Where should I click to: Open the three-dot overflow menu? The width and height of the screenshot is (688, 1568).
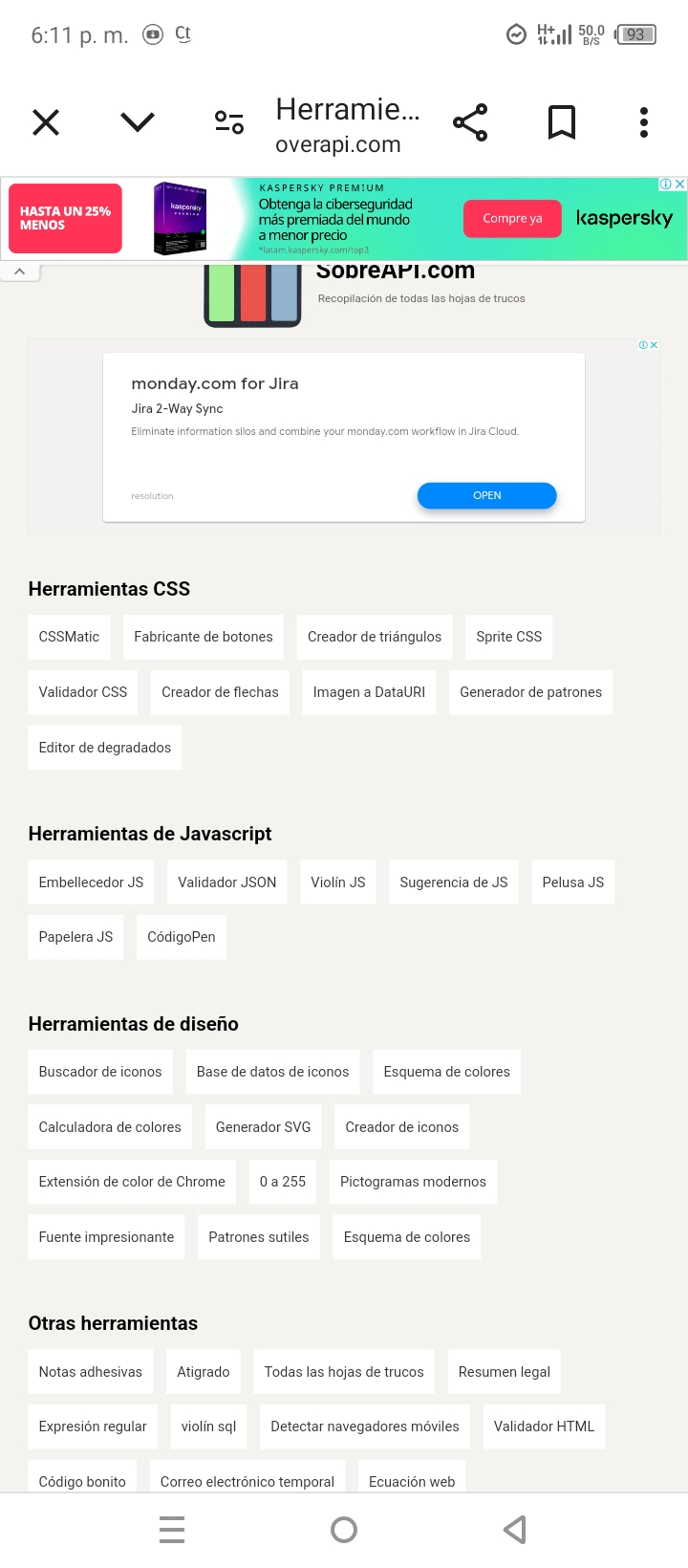point(644,122)
